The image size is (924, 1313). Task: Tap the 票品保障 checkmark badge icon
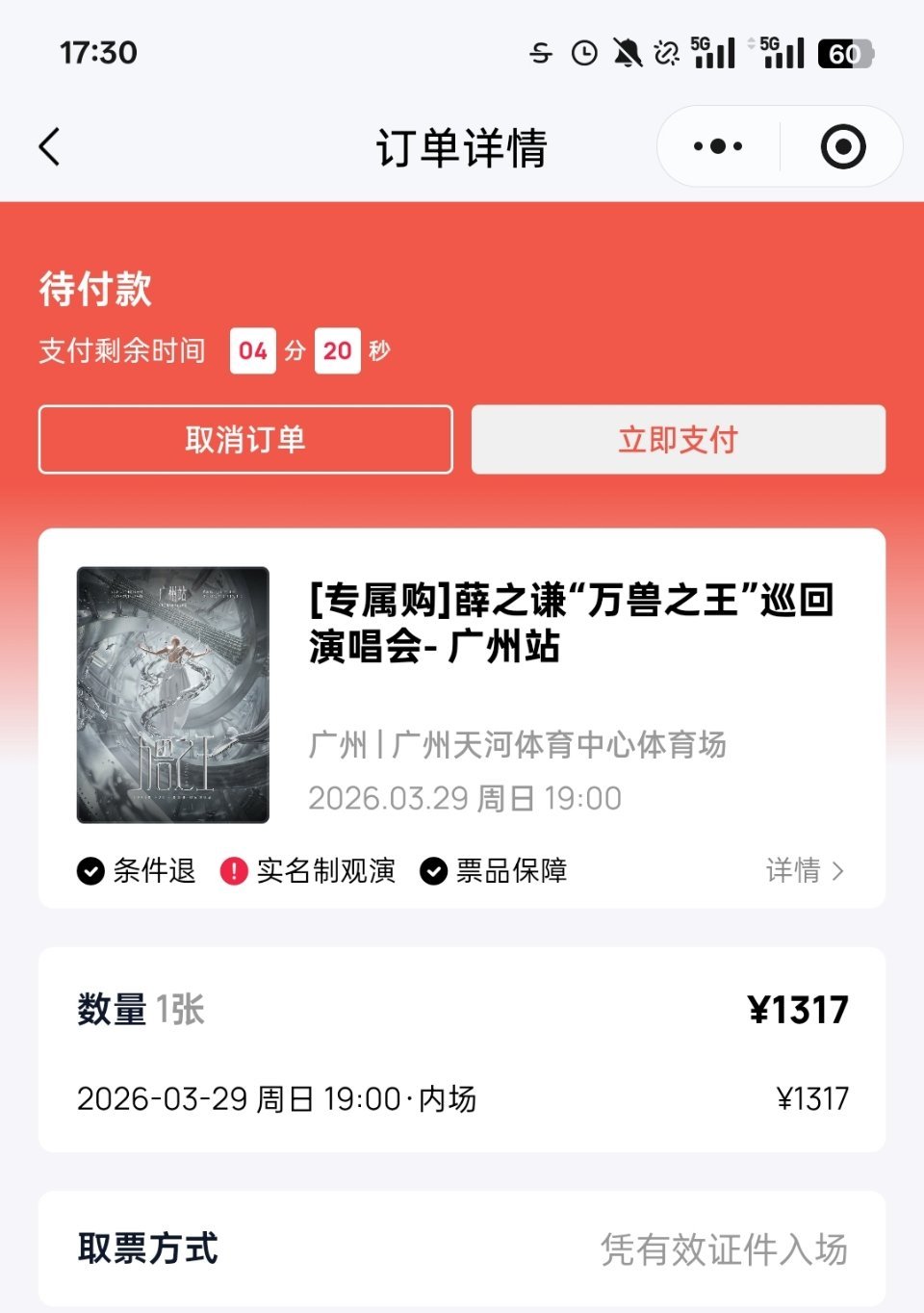pos(433,871)
